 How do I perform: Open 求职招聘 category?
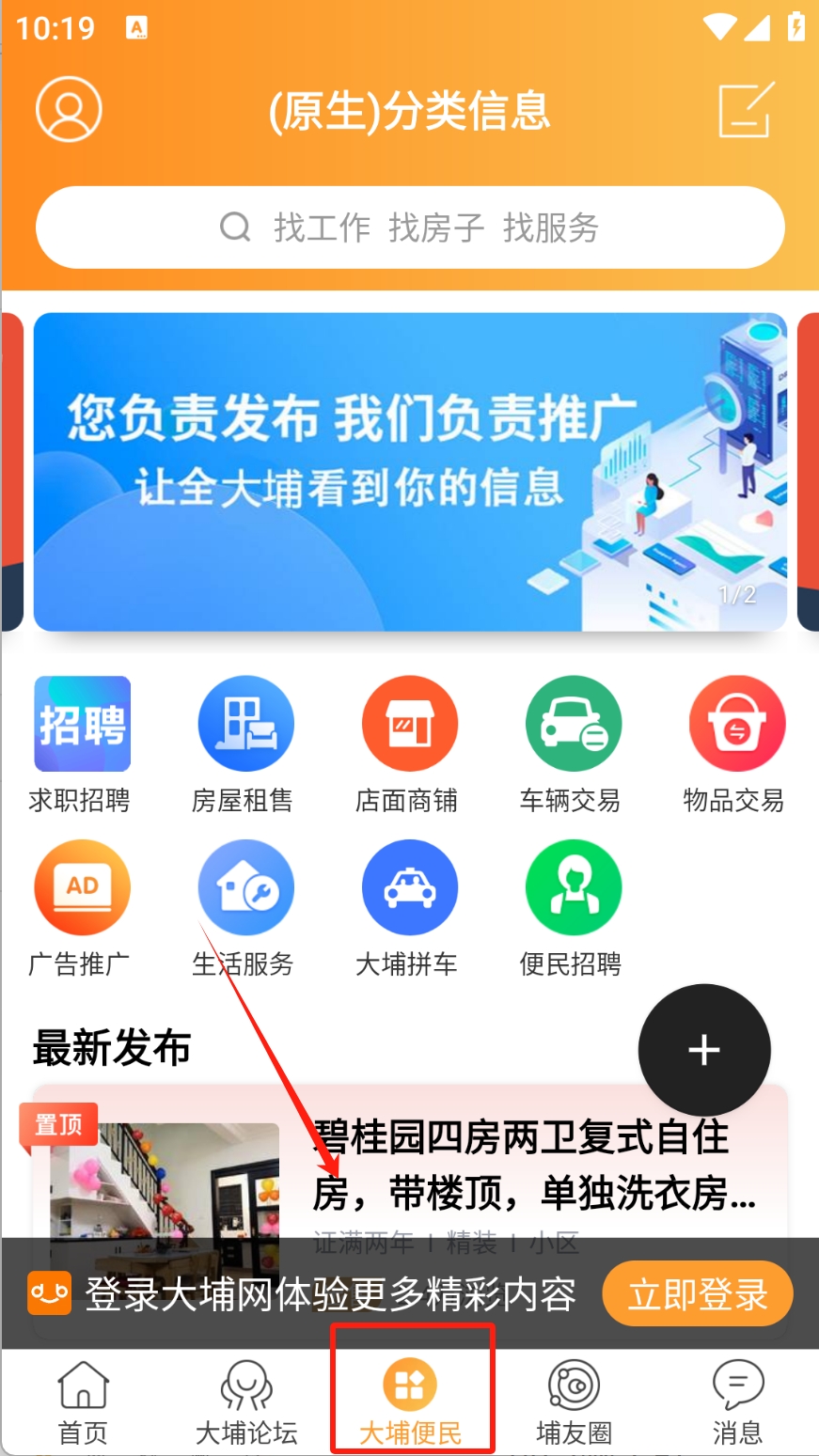pyautogui.click(x=82, y=744)
